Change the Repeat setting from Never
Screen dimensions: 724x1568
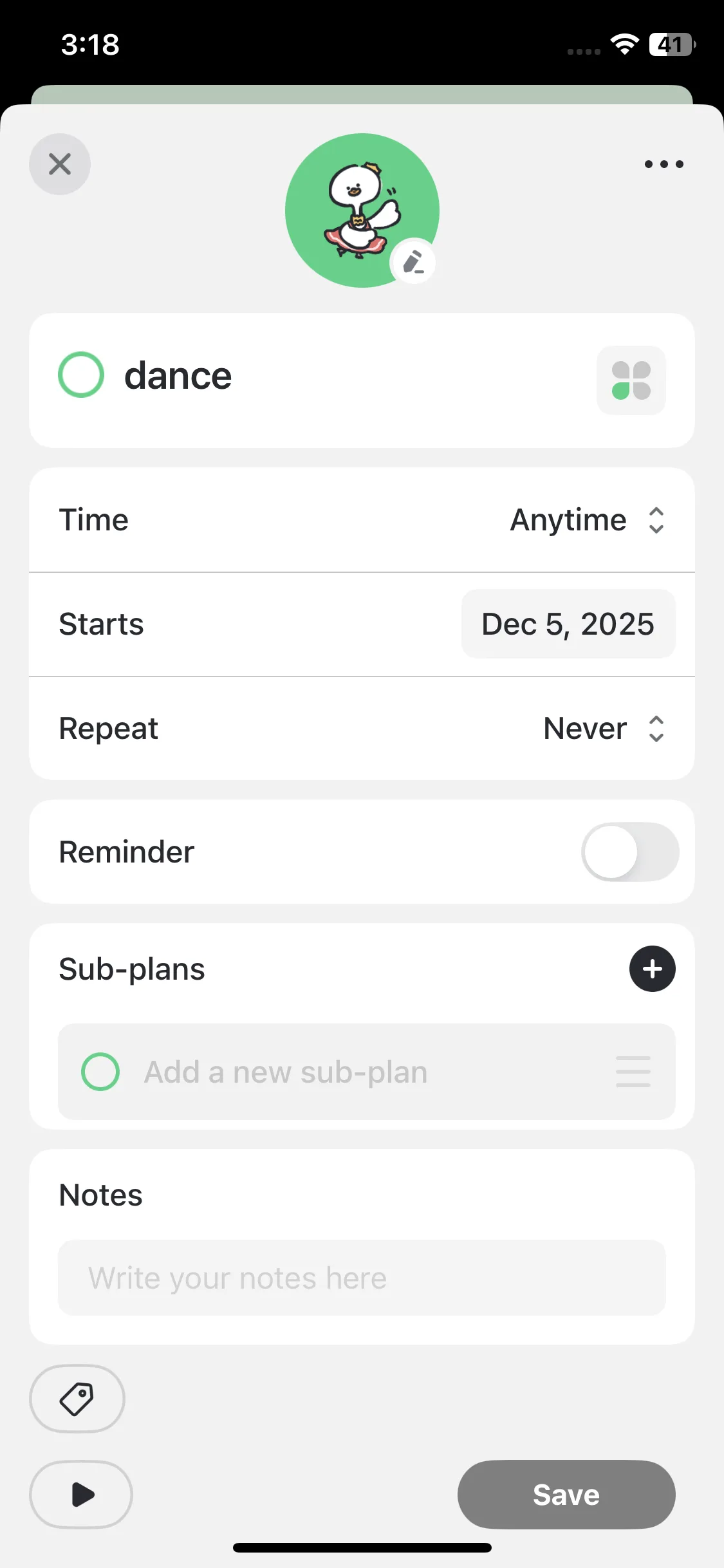603,729
